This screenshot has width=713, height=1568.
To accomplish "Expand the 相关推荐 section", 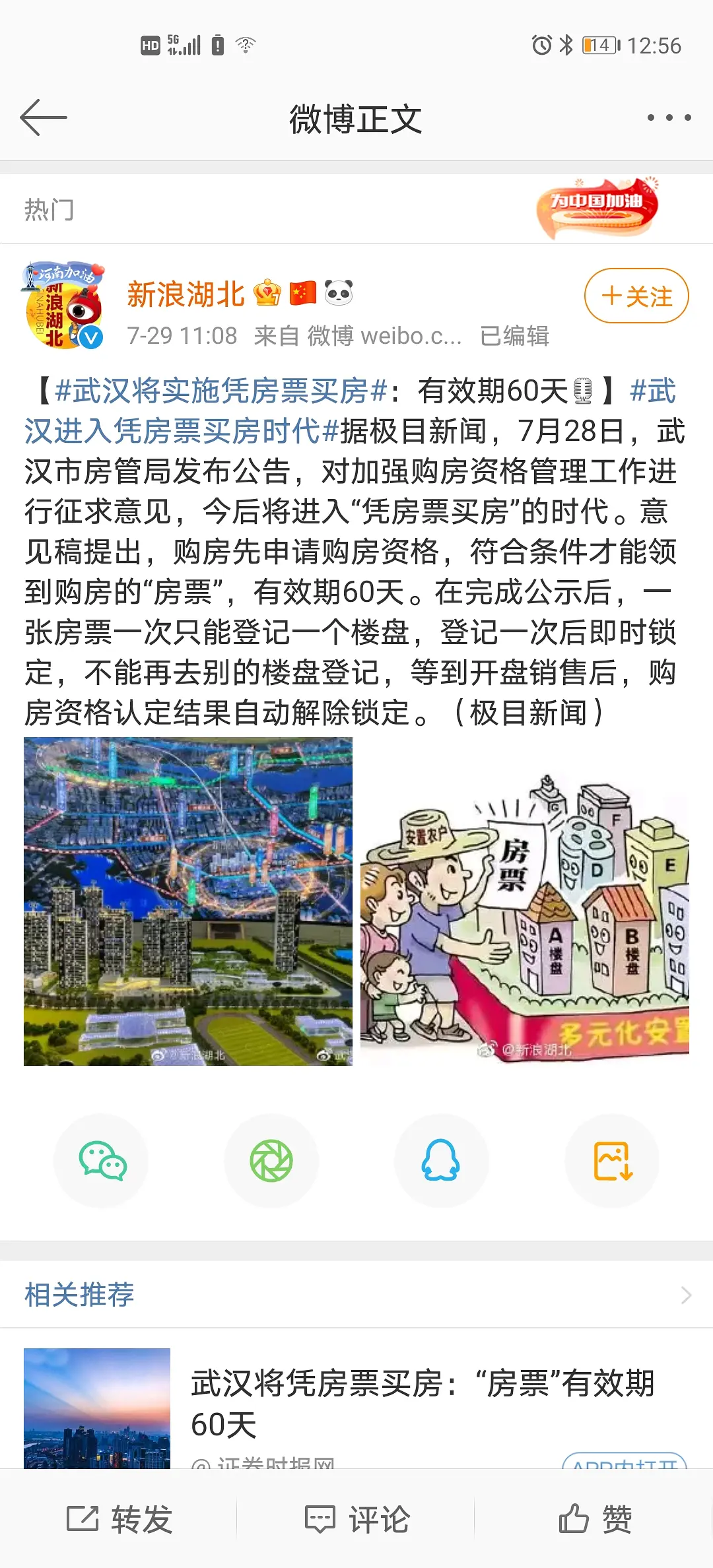I will 685,1295.
